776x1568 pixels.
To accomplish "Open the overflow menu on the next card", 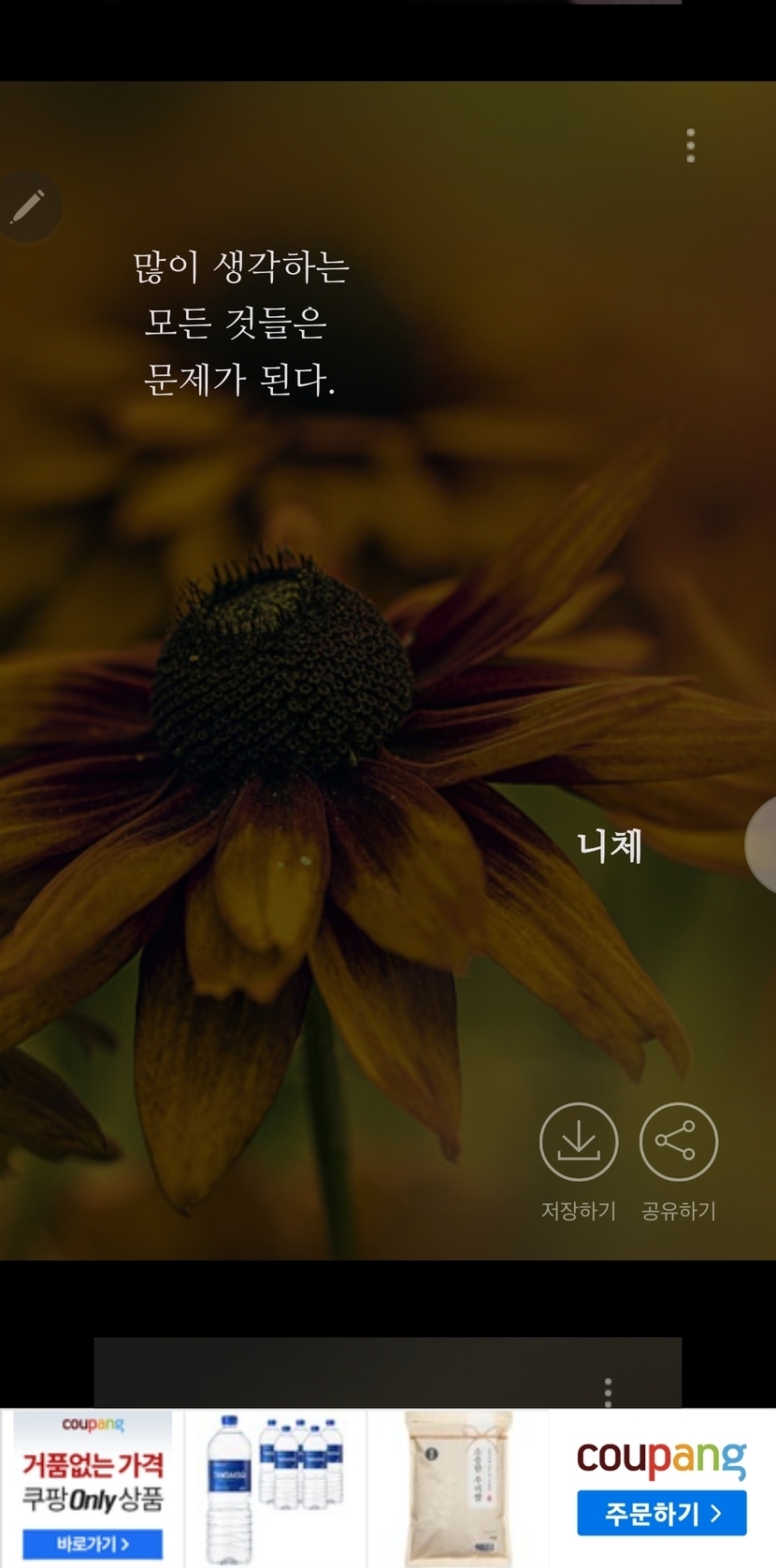I will tap(609, 1391).
